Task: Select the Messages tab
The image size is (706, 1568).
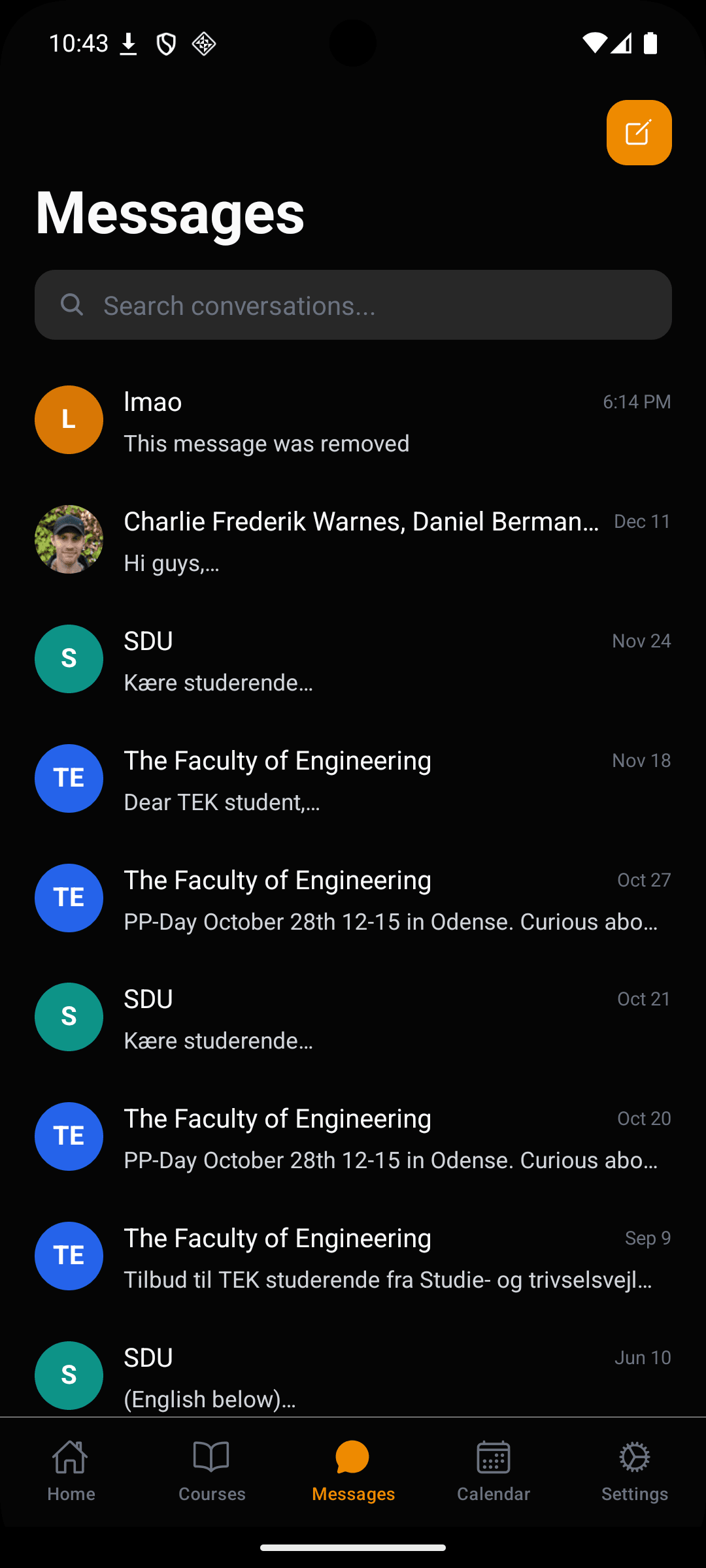Action: [353, 1471]
